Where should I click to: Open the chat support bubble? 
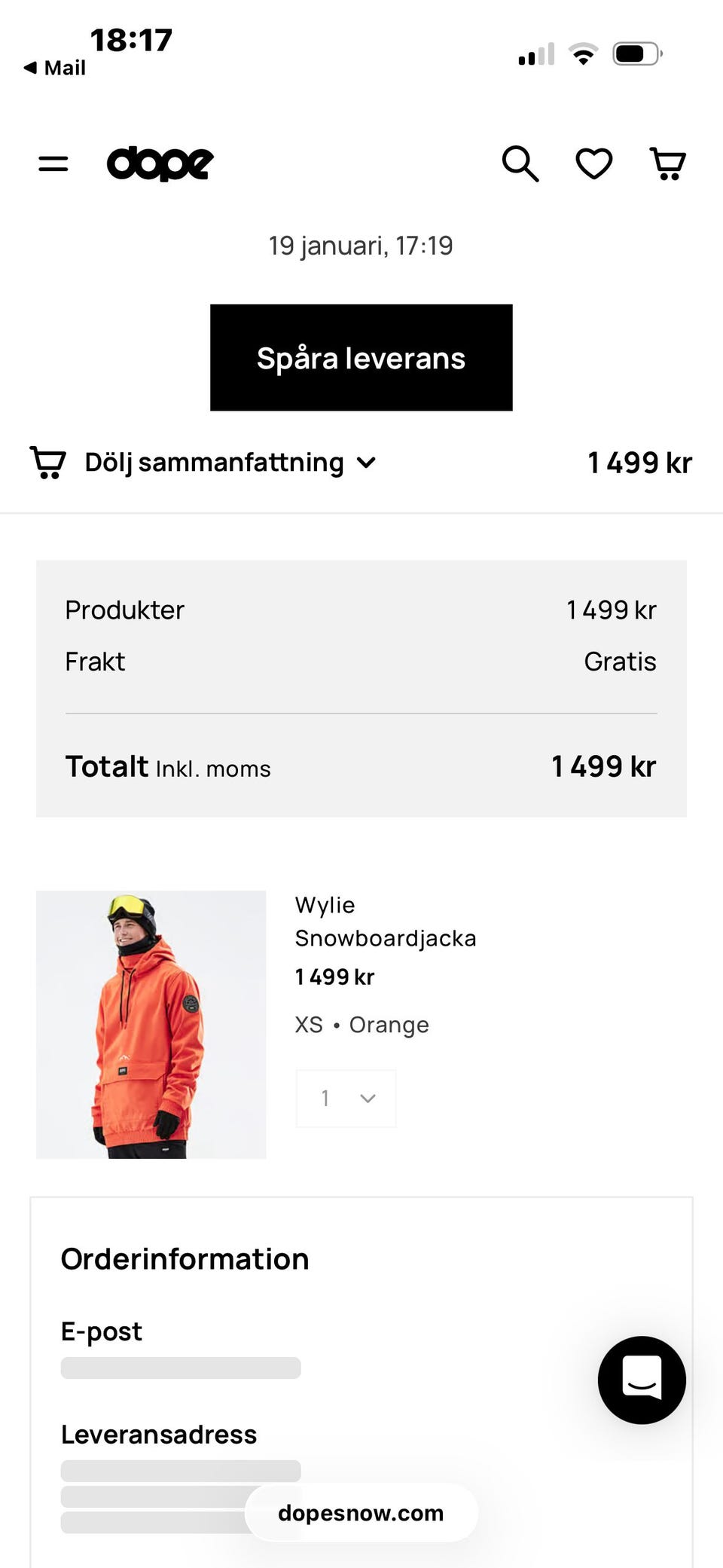tap(642, 1380)
